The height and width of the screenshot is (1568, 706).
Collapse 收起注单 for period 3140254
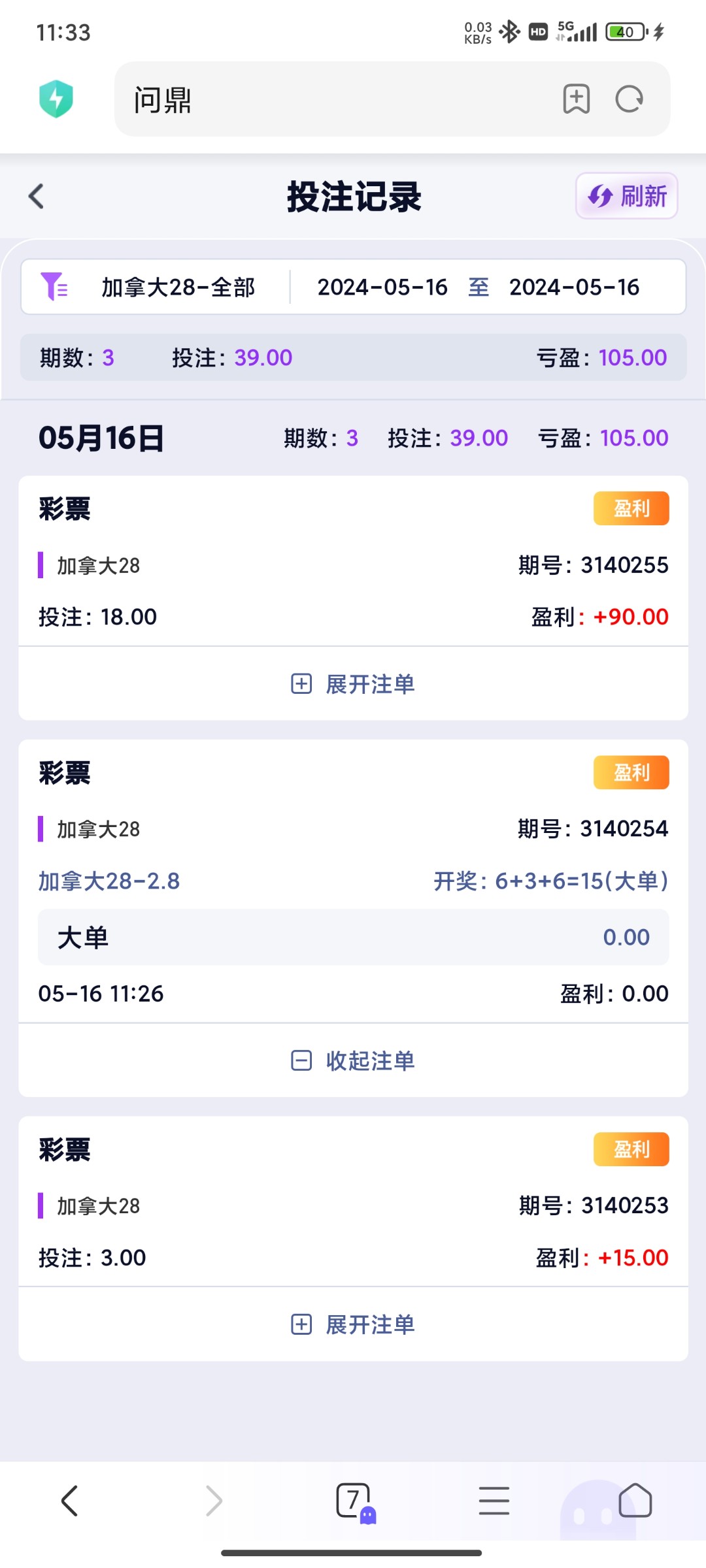click(x=353, y=1060)
